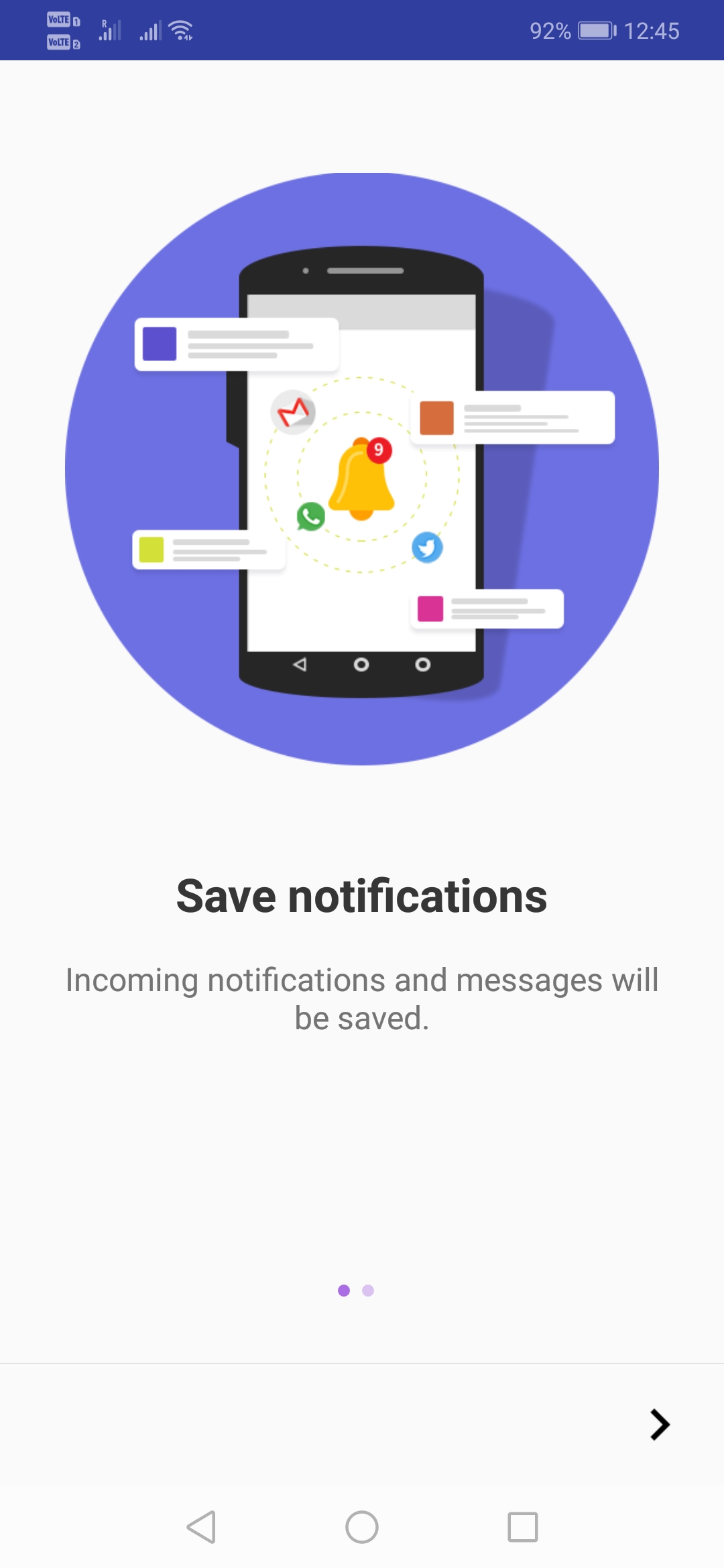Select the first page indicator dot
Screen dimensions: 724x1568
[344, 1291]
